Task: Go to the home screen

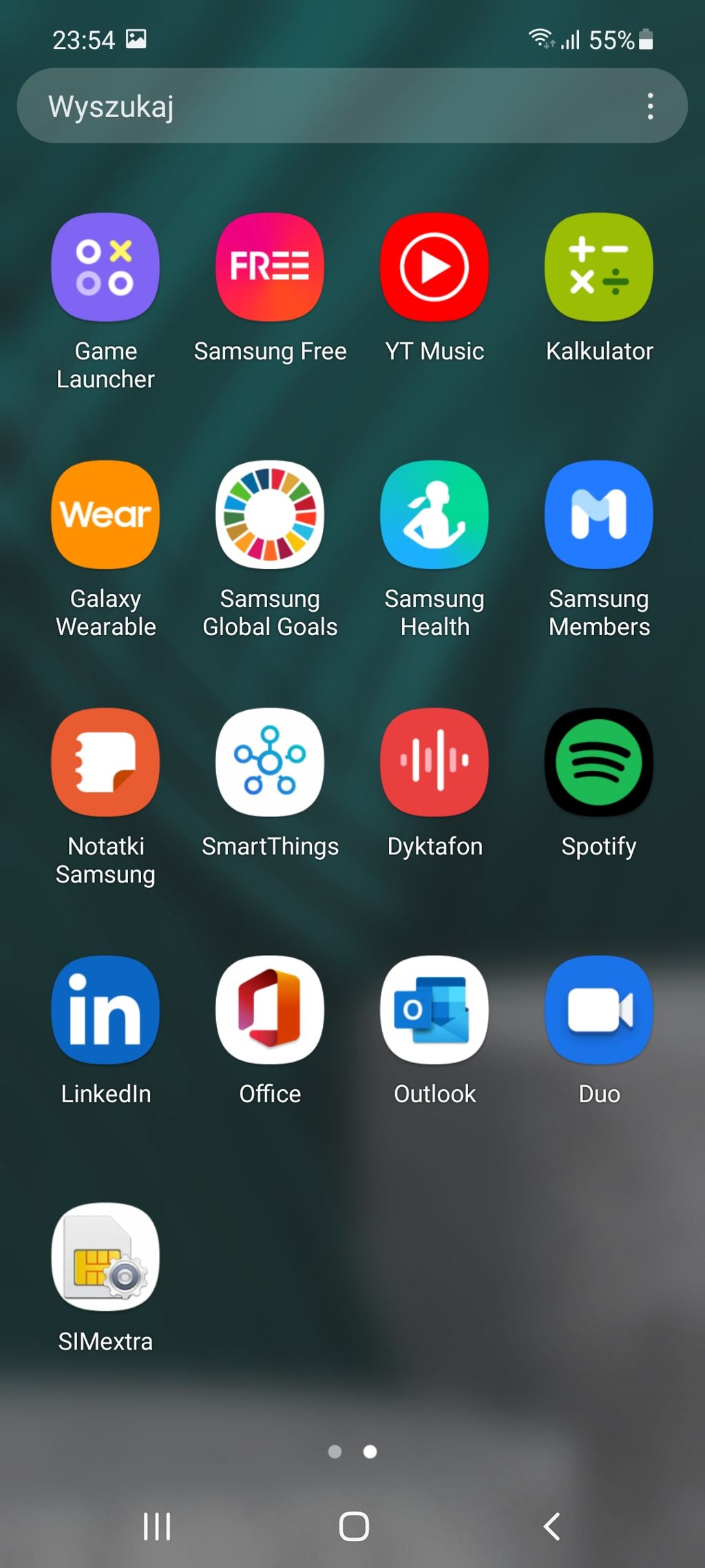Action: click(354, 1526)
